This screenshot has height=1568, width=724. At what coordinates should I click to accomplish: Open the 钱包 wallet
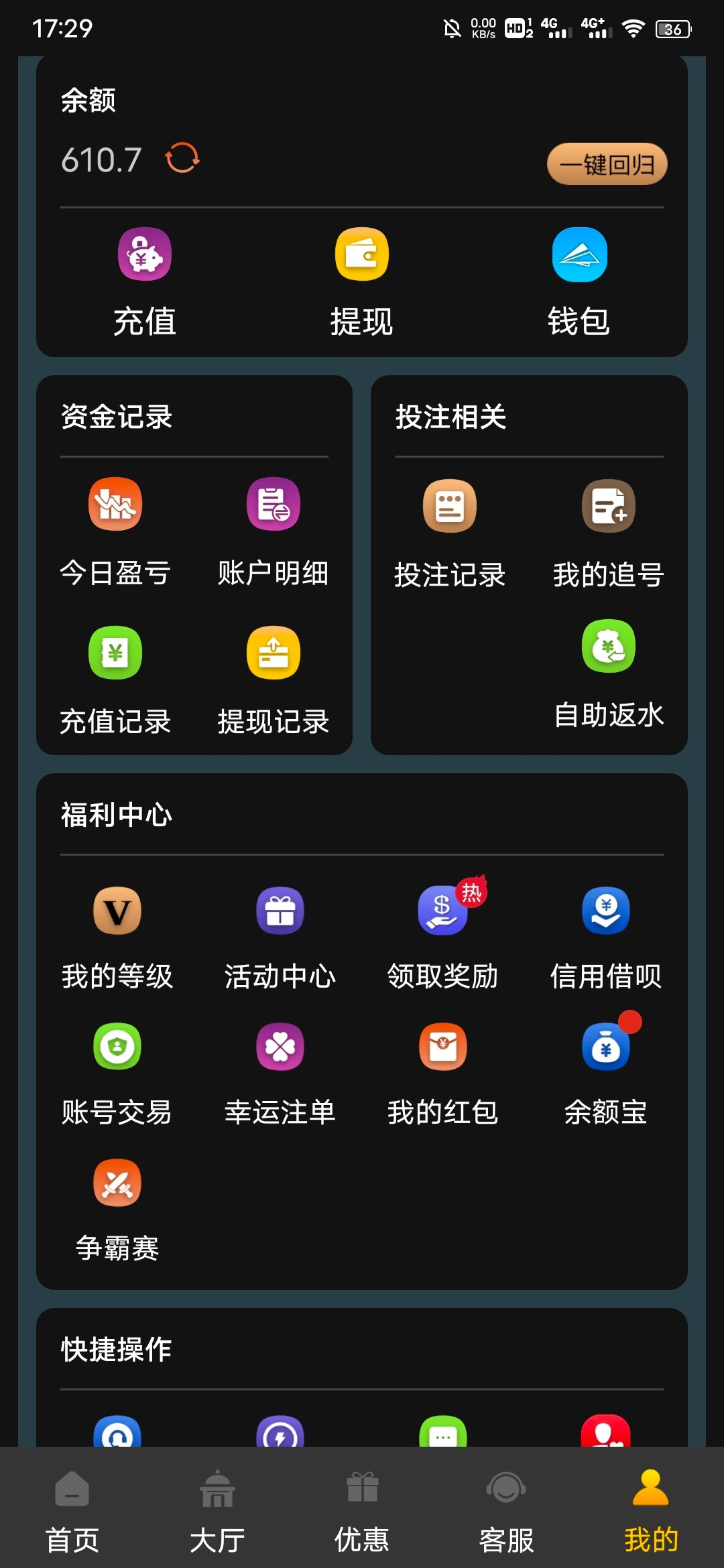pos(579,282)
